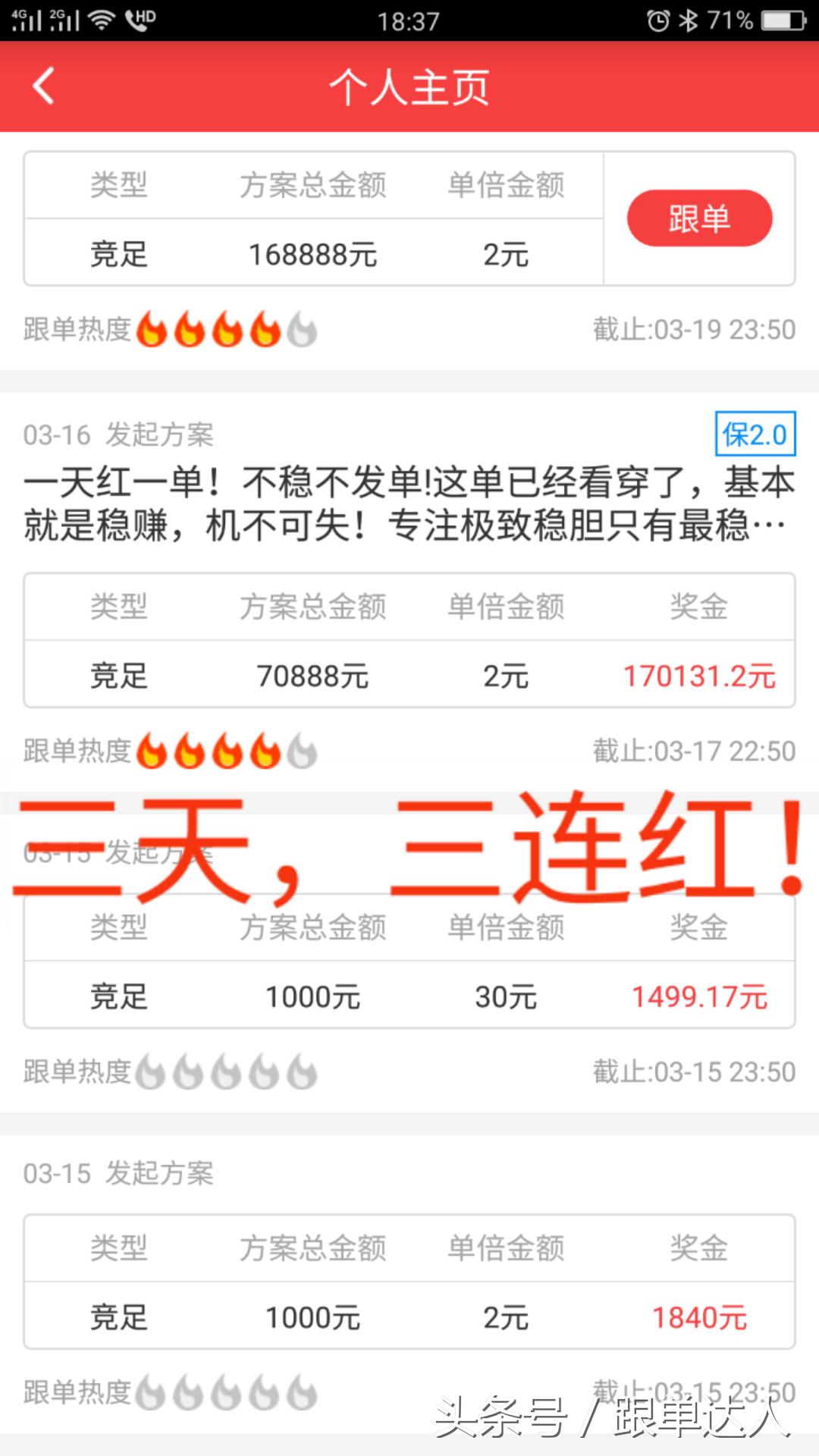Viewport: 819px width, 1456px height.
Task: Open the 个人主页 title bar
Action: 409,86
